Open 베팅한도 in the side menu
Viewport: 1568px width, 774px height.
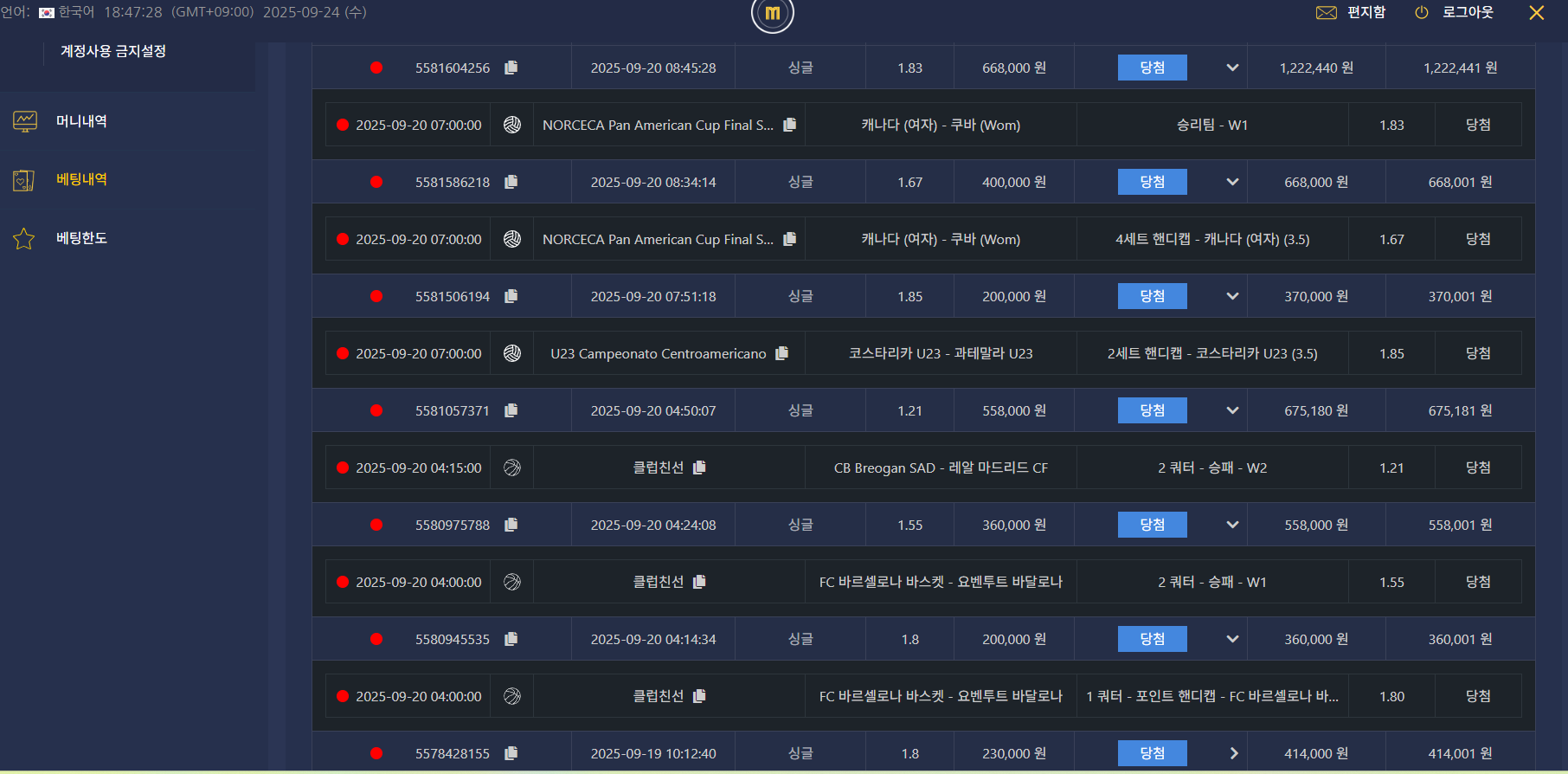(x=81, y=238)
